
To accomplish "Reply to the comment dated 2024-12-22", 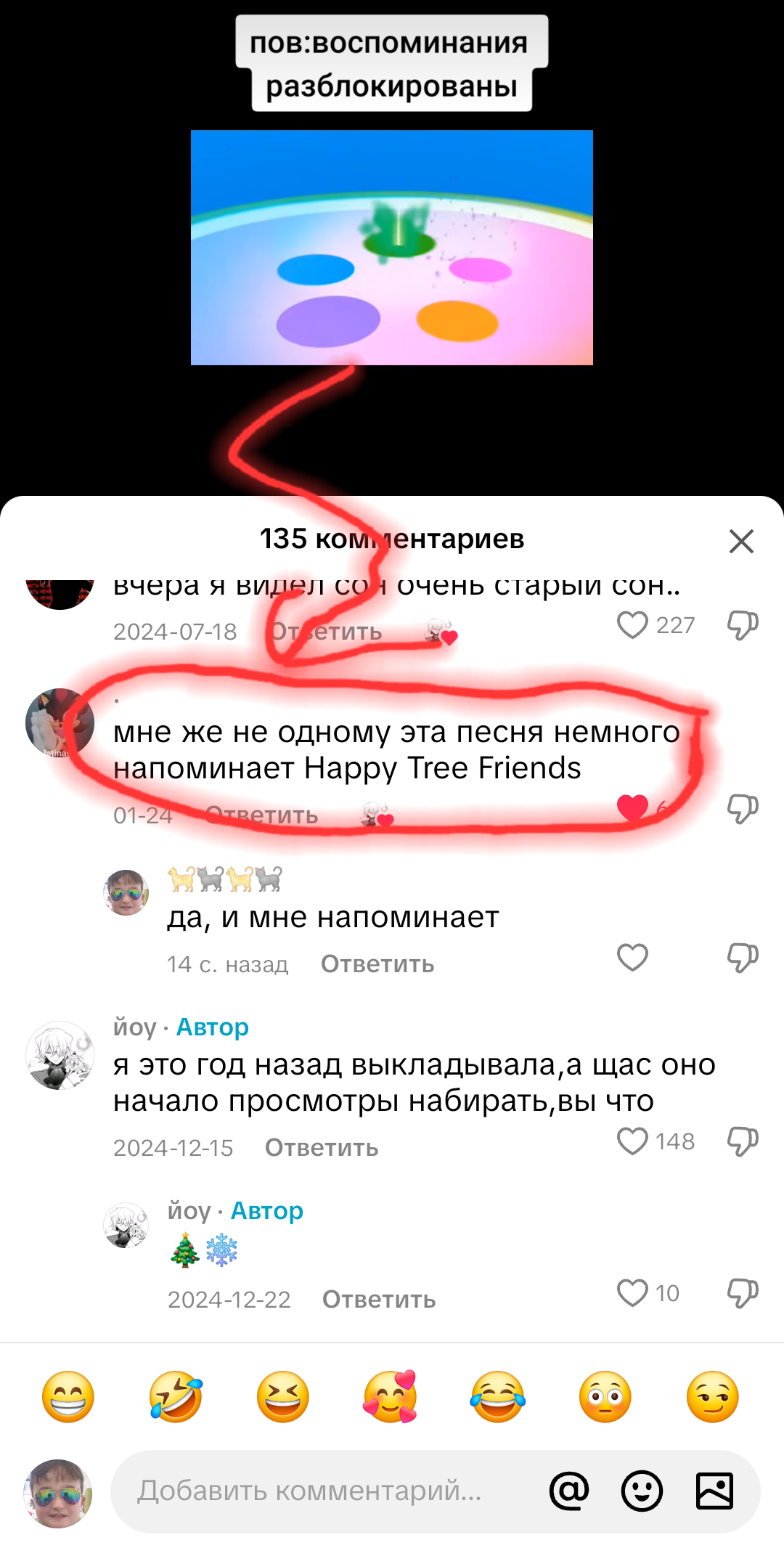I will (379, 1300).
